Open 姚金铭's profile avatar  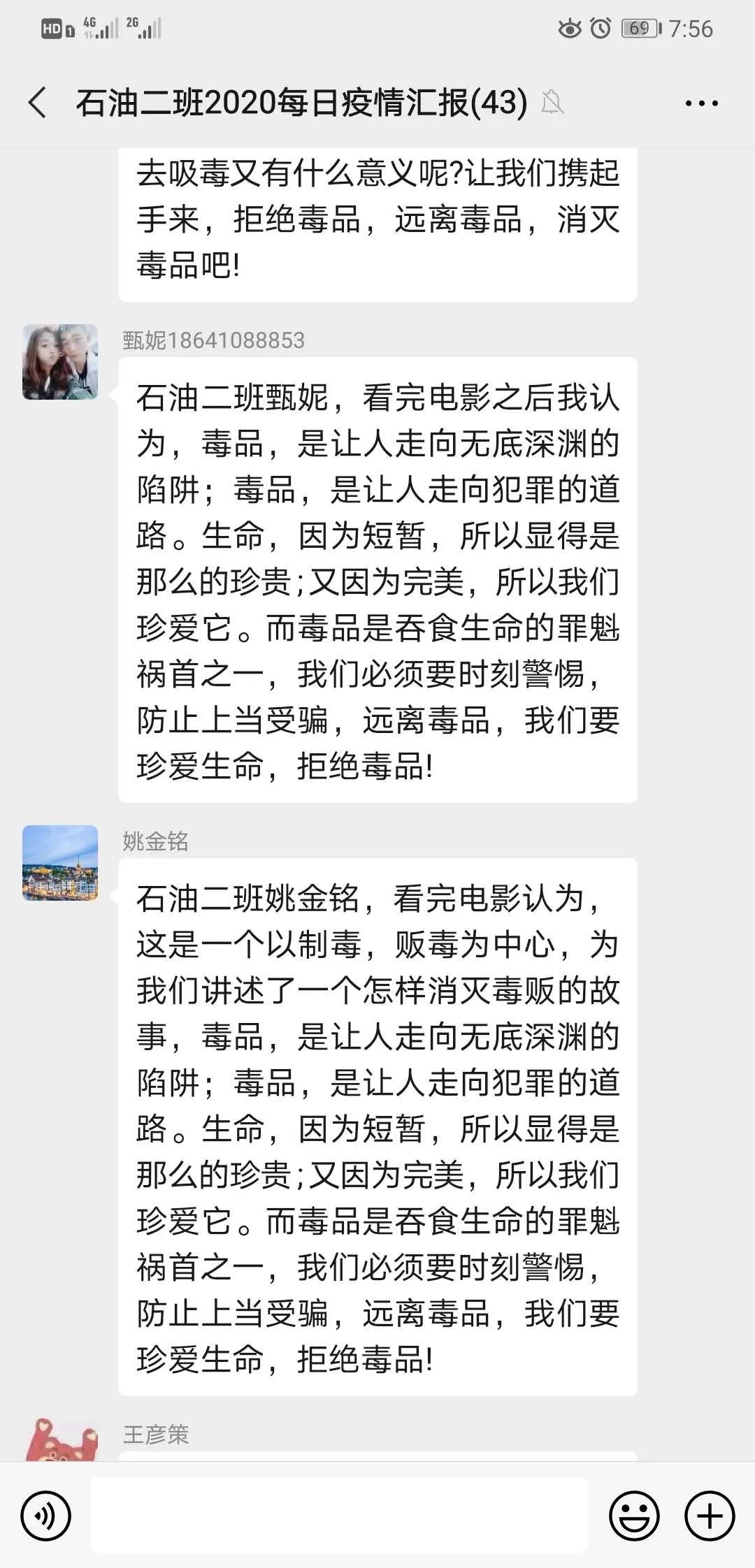(60, 863)
